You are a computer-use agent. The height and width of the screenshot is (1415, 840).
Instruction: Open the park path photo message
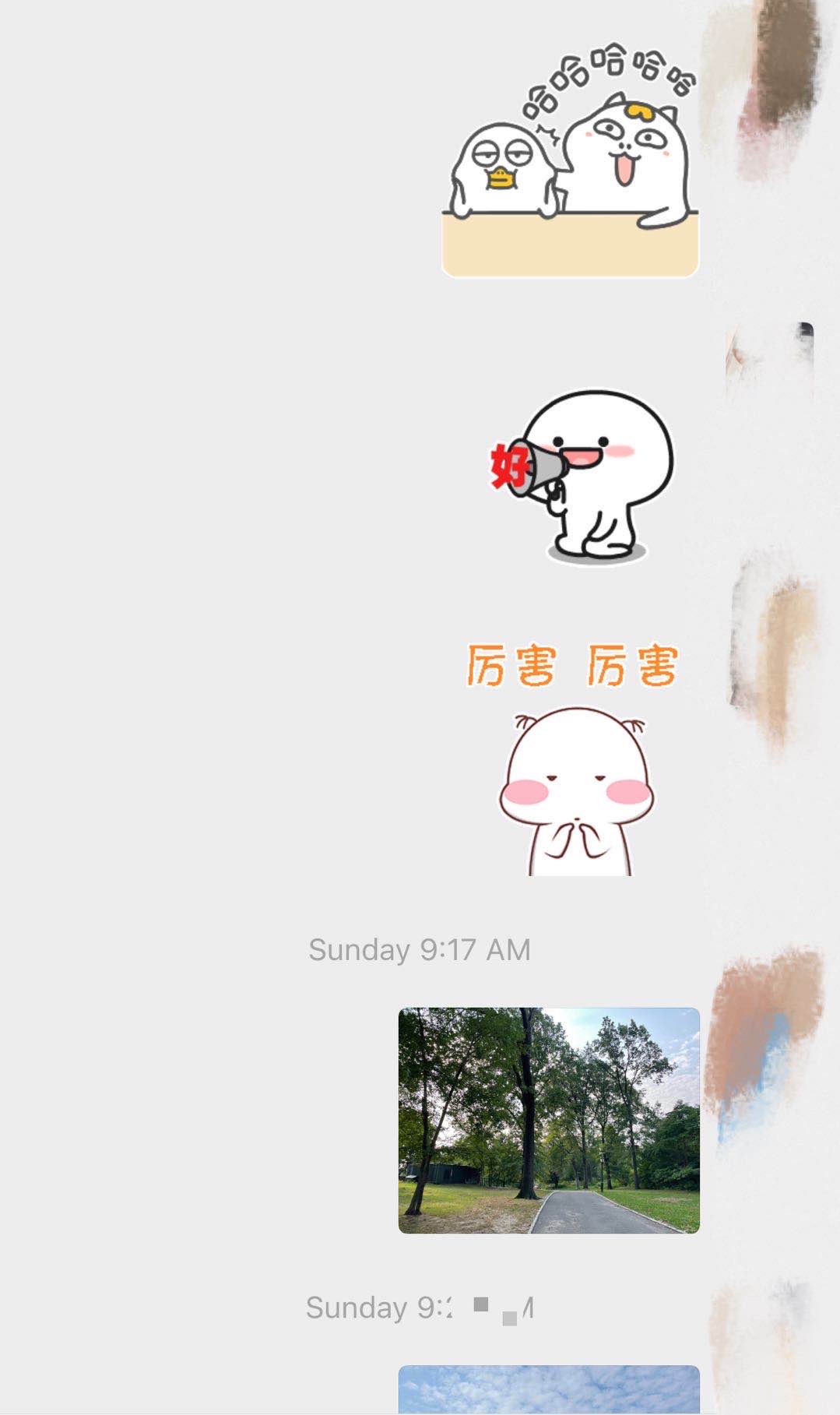pyautogui.click(x=549, y=1120)
